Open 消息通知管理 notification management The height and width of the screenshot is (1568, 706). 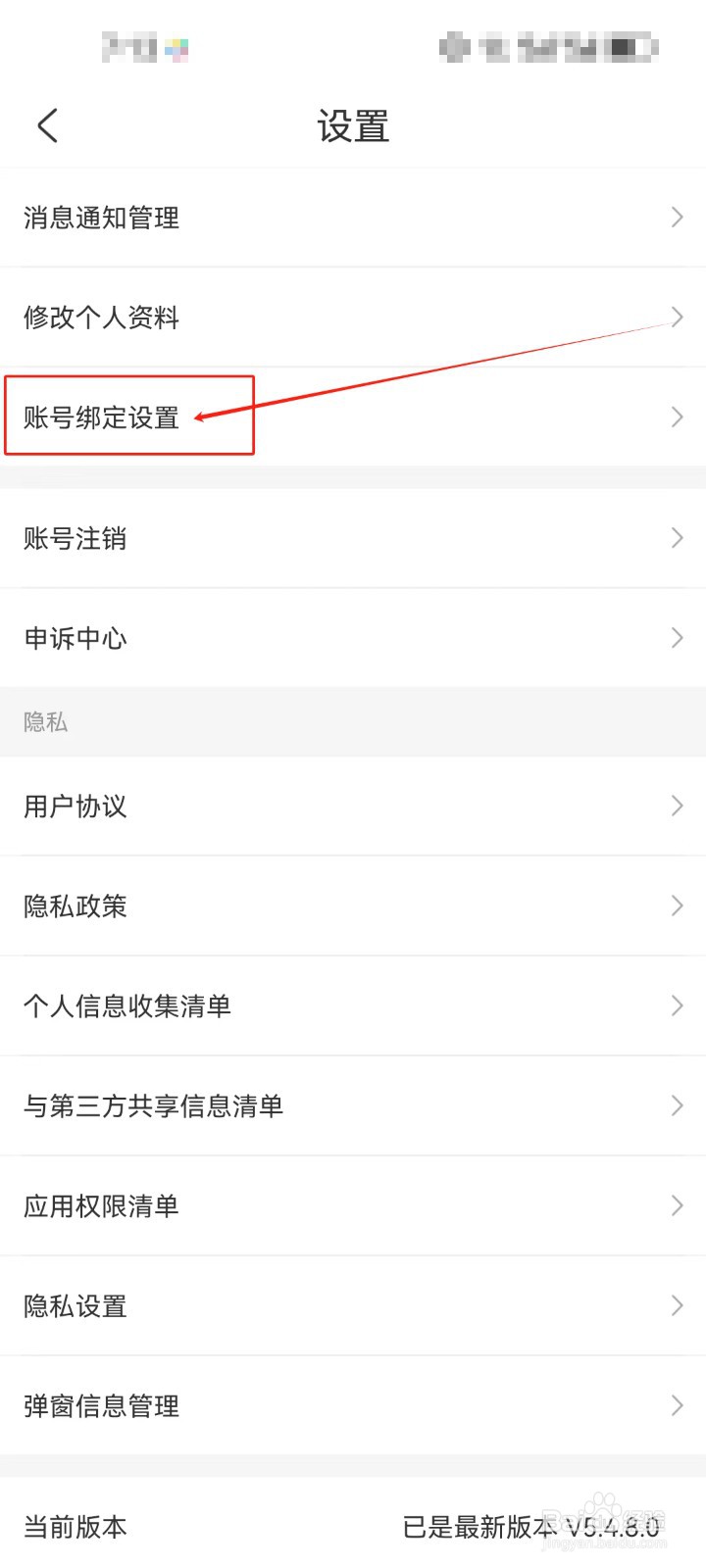(x=101, y=218)
